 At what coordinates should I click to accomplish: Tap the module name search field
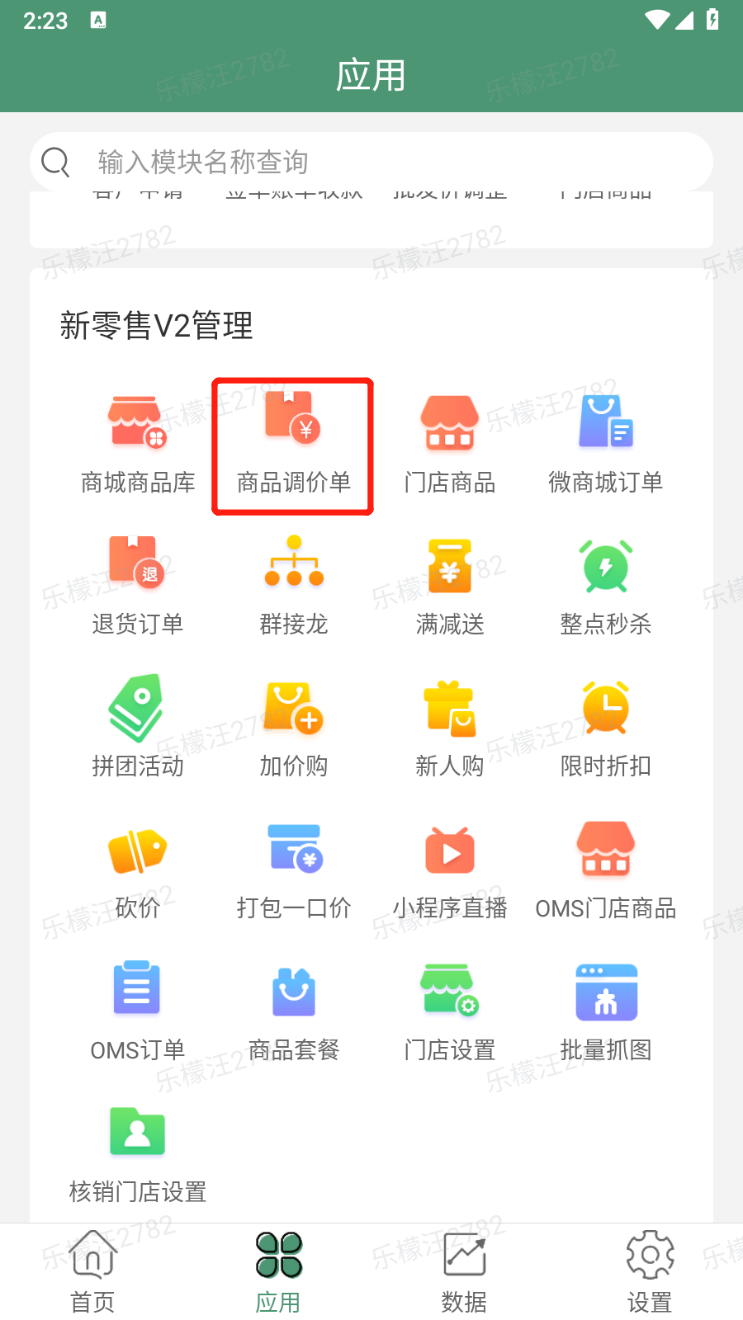370,162
